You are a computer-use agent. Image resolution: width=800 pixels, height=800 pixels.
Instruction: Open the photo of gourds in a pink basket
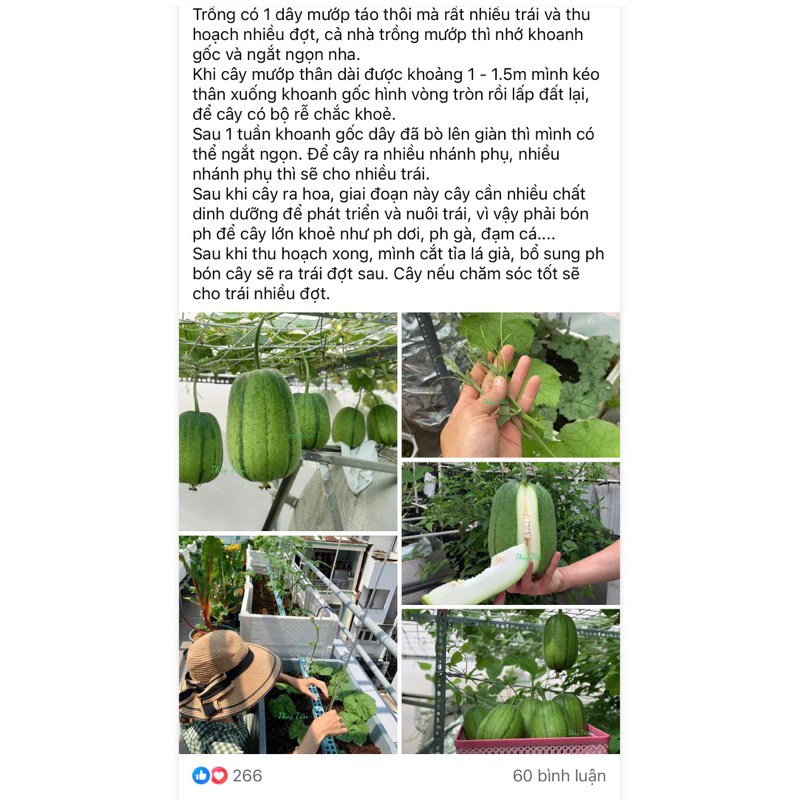(x=510, y=680)
